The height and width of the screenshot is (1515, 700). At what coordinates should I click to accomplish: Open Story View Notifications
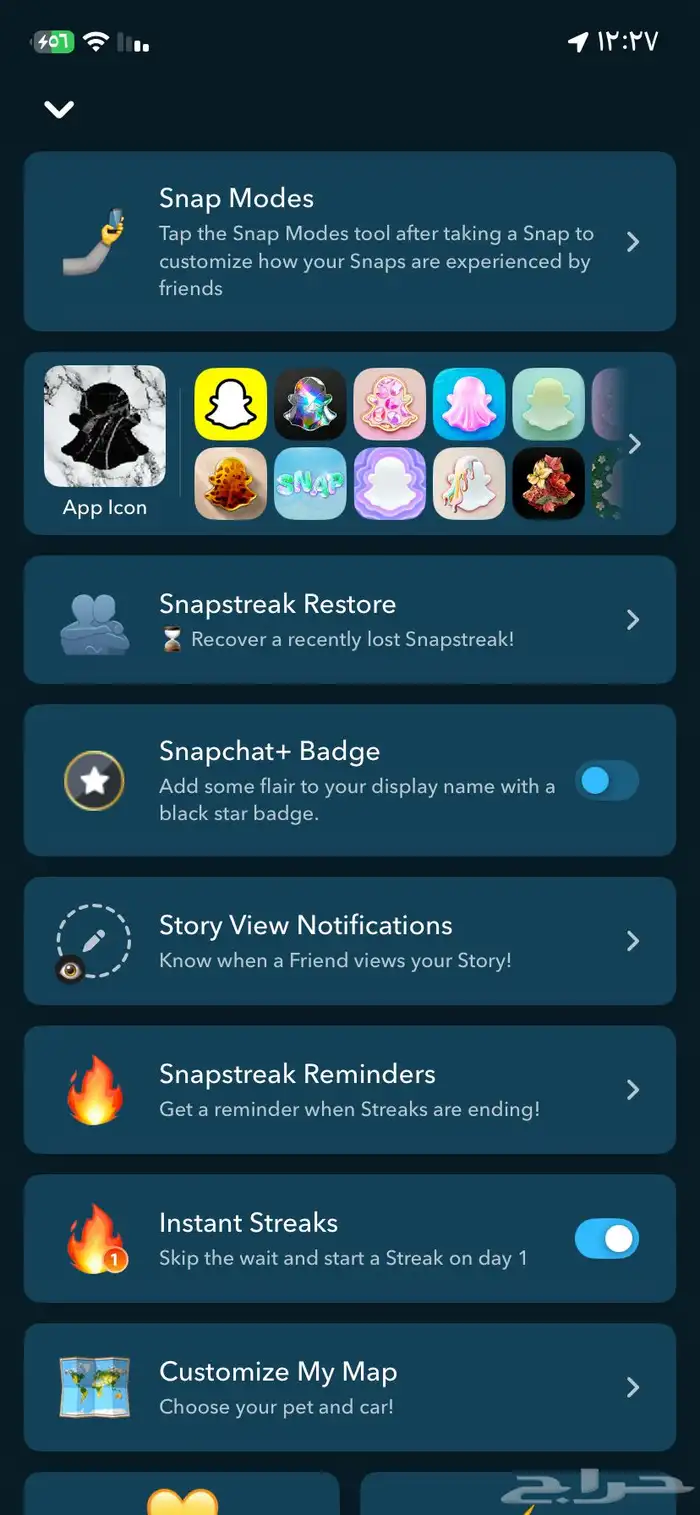350,941
